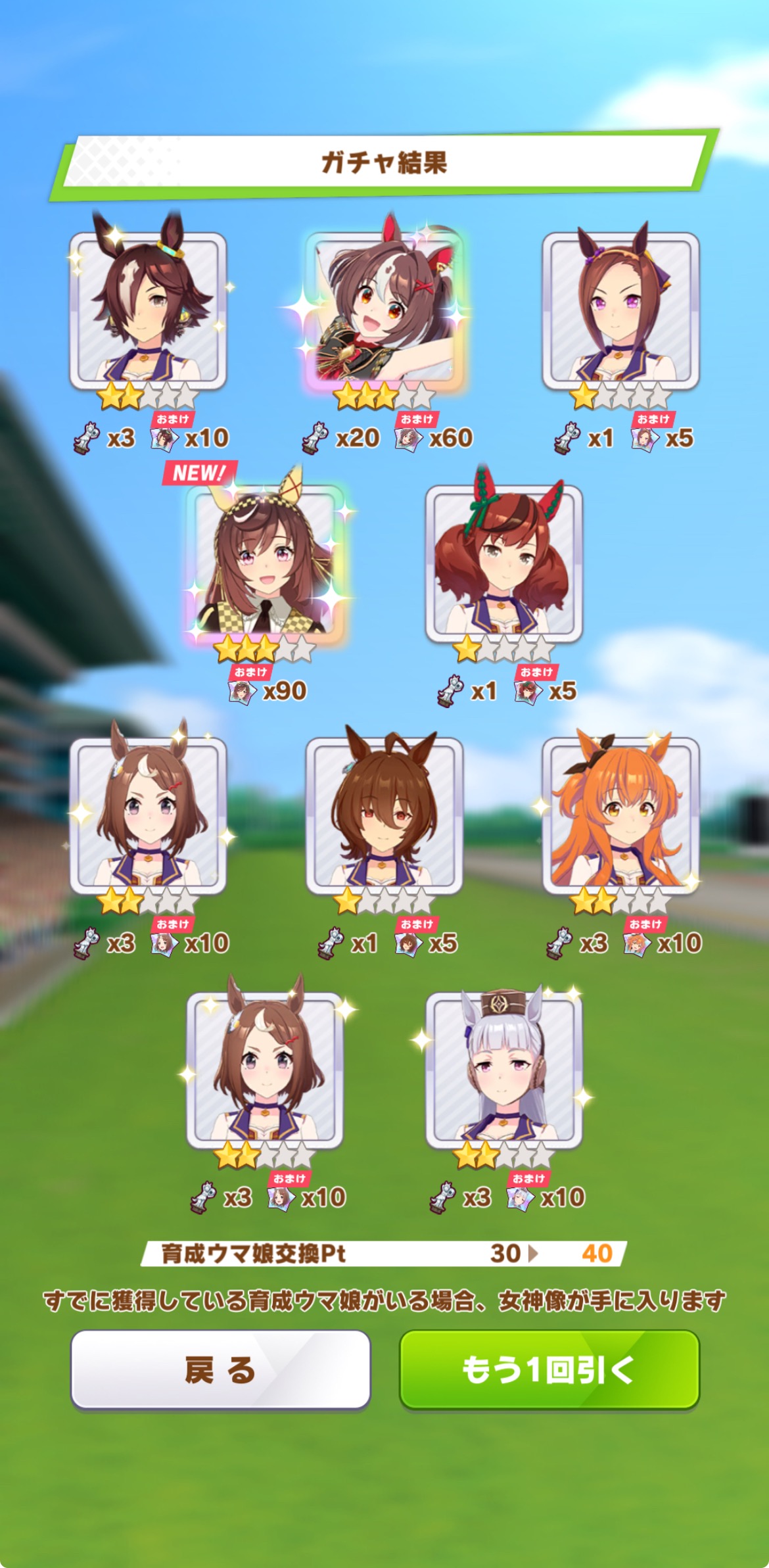Tap the 戻る back button
Screen dimensions: 769x1568
pos(220,1369)
